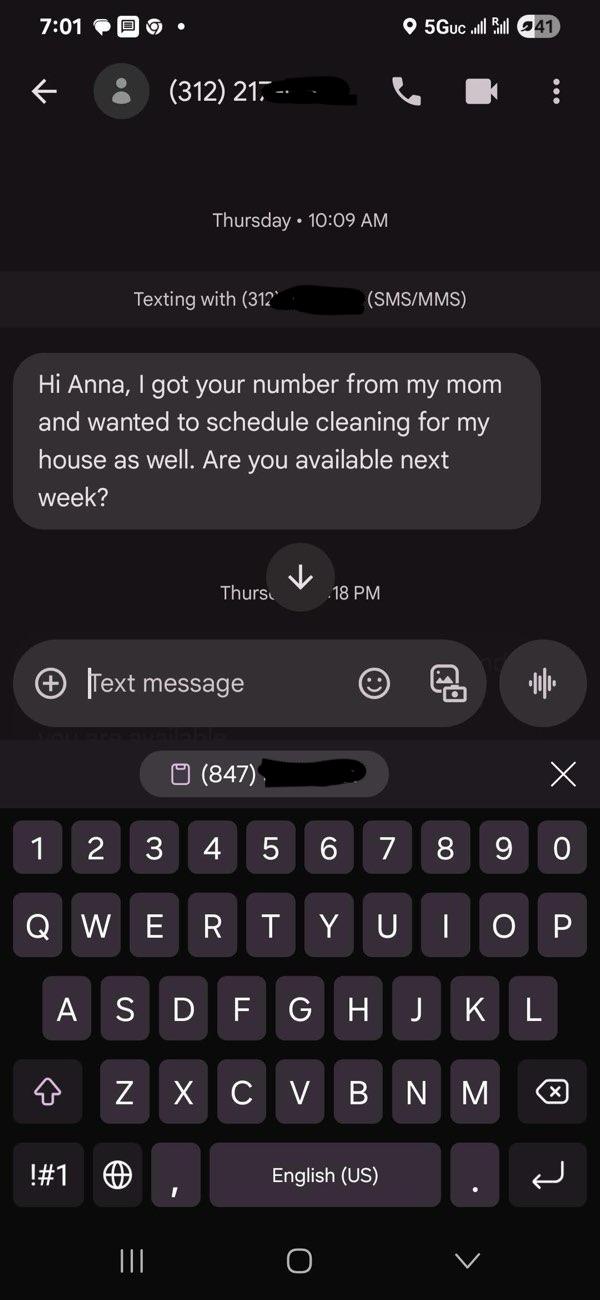
Task: Change keyboard language with globe key
Action: (118, 1175)
